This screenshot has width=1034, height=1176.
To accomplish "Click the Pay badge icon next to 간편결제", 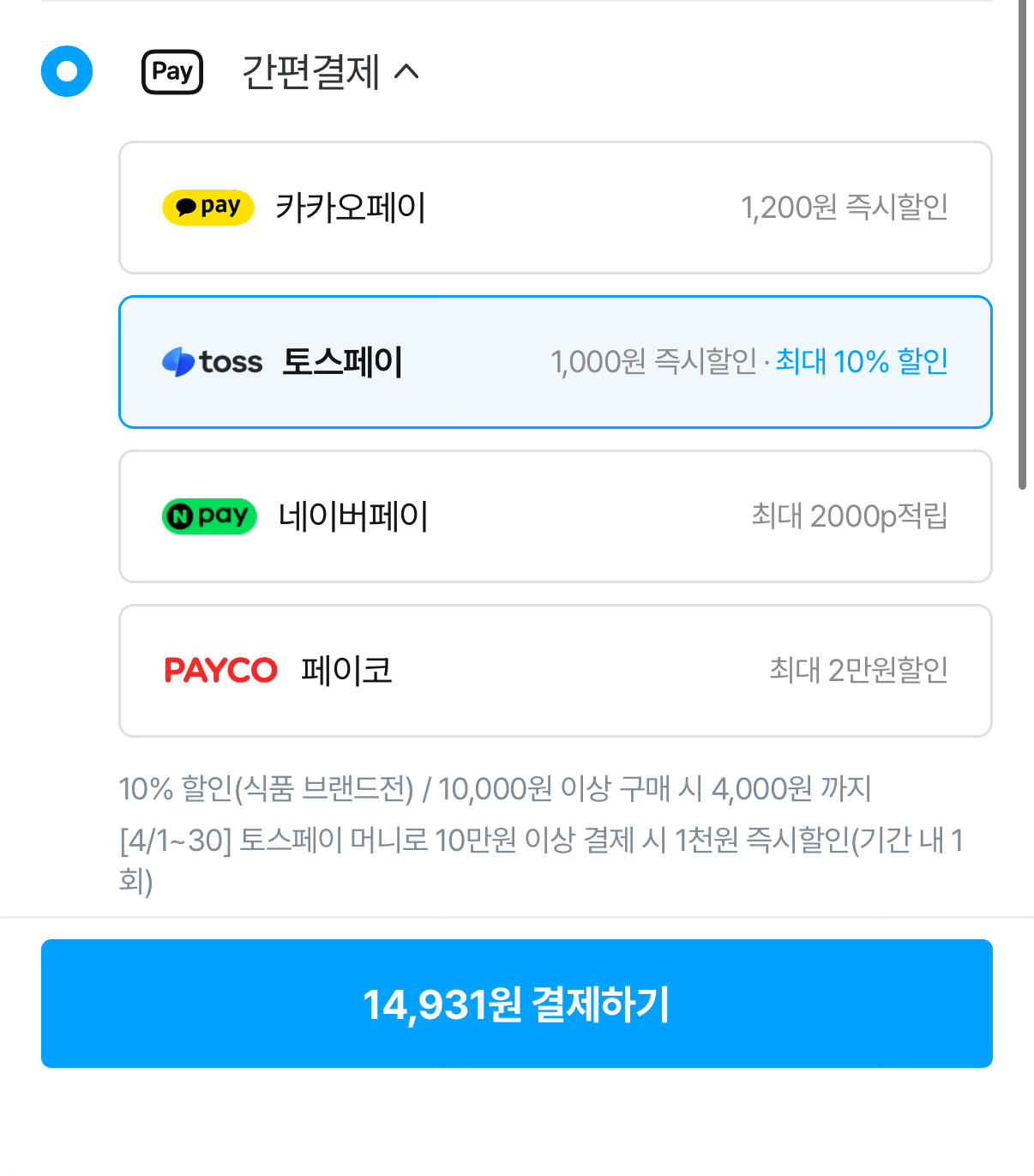I will coord(171,72).
